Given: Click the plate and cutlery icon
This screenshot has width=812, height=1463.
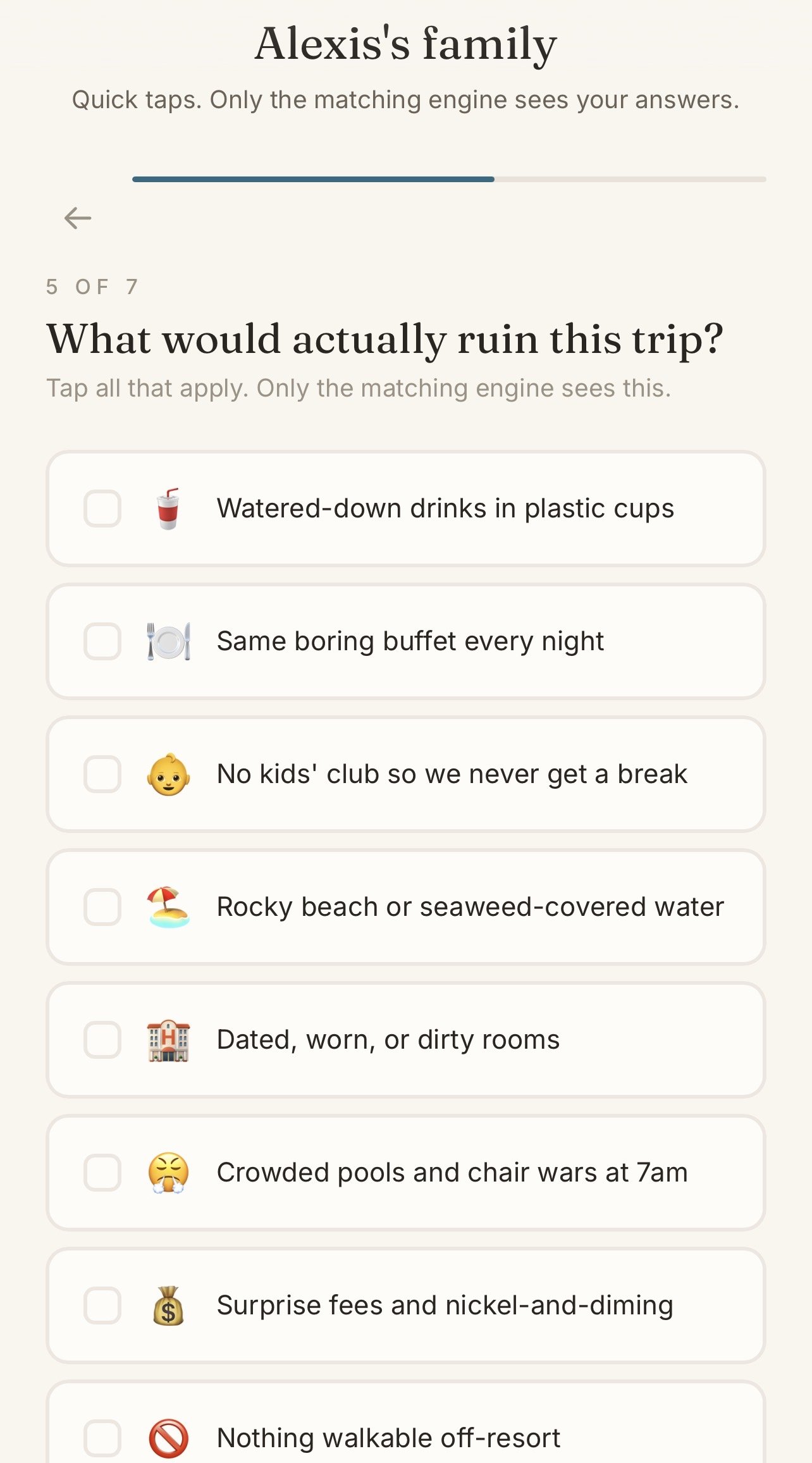Looking at the screenshot, I should tap(169, 641).
